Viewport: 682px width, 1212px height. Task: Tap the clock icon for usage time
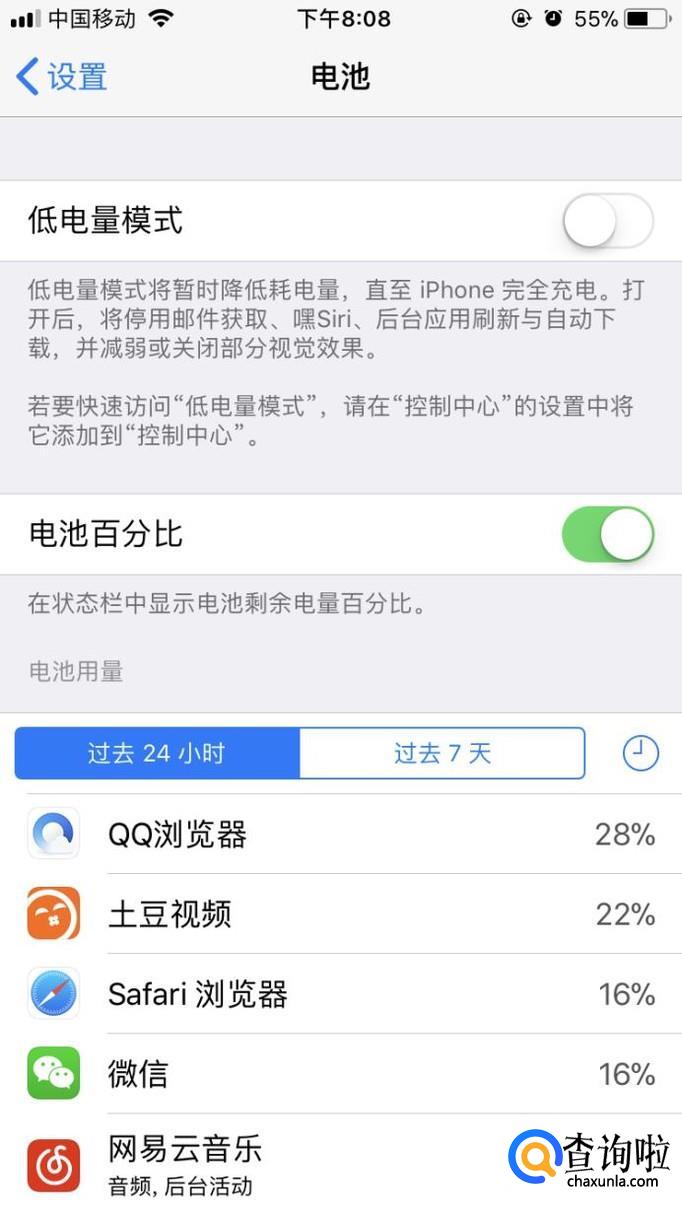click(x=641, y=753)
